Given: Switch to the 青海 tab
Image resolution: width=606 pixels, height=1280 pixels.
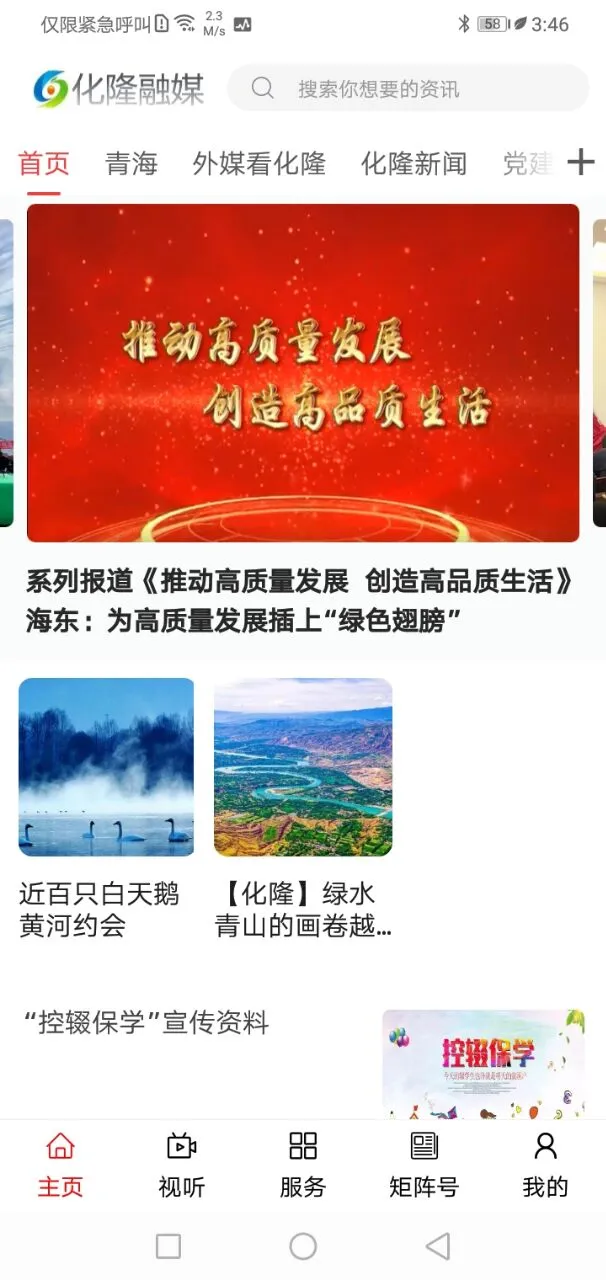Looking at the screenshot, I should coord(131,163).
